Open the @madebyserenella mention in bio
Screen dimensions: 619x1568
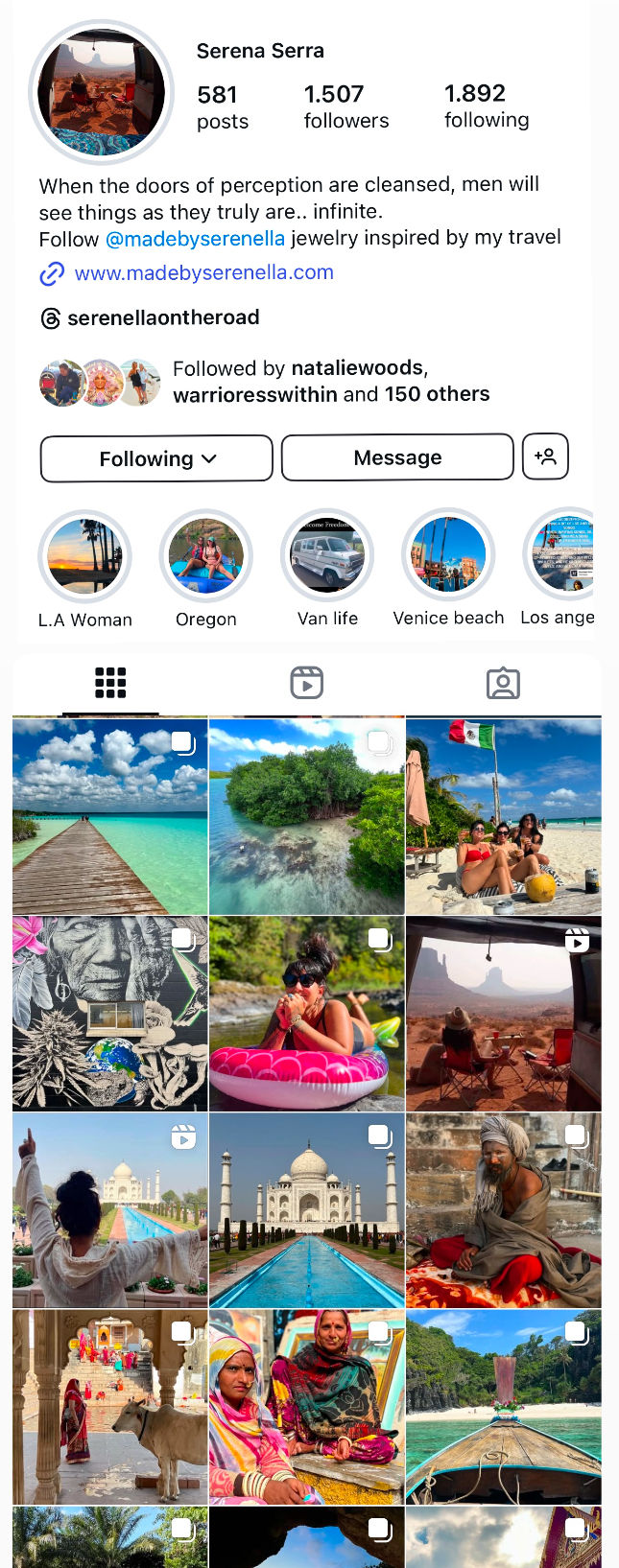click(x=195, y=238)
